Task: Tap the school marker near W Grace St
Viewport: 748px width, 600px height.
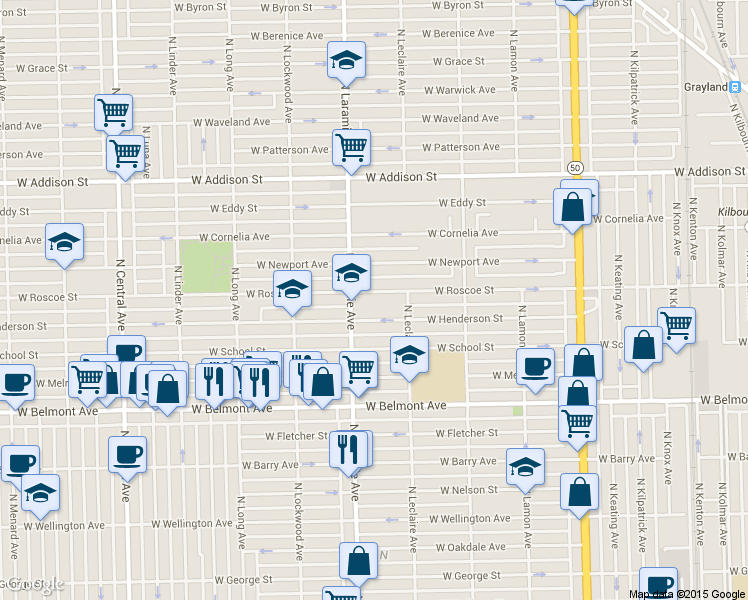Action: coord(346,61)
